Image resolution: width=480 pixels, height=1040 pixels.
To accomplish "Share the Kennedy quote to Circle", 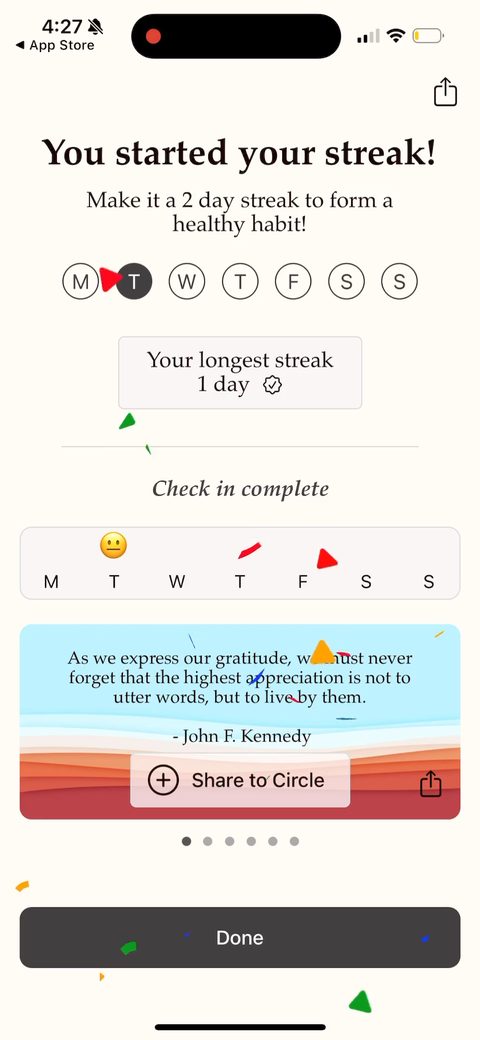I will pyautogui.click(x=240, y=780).
